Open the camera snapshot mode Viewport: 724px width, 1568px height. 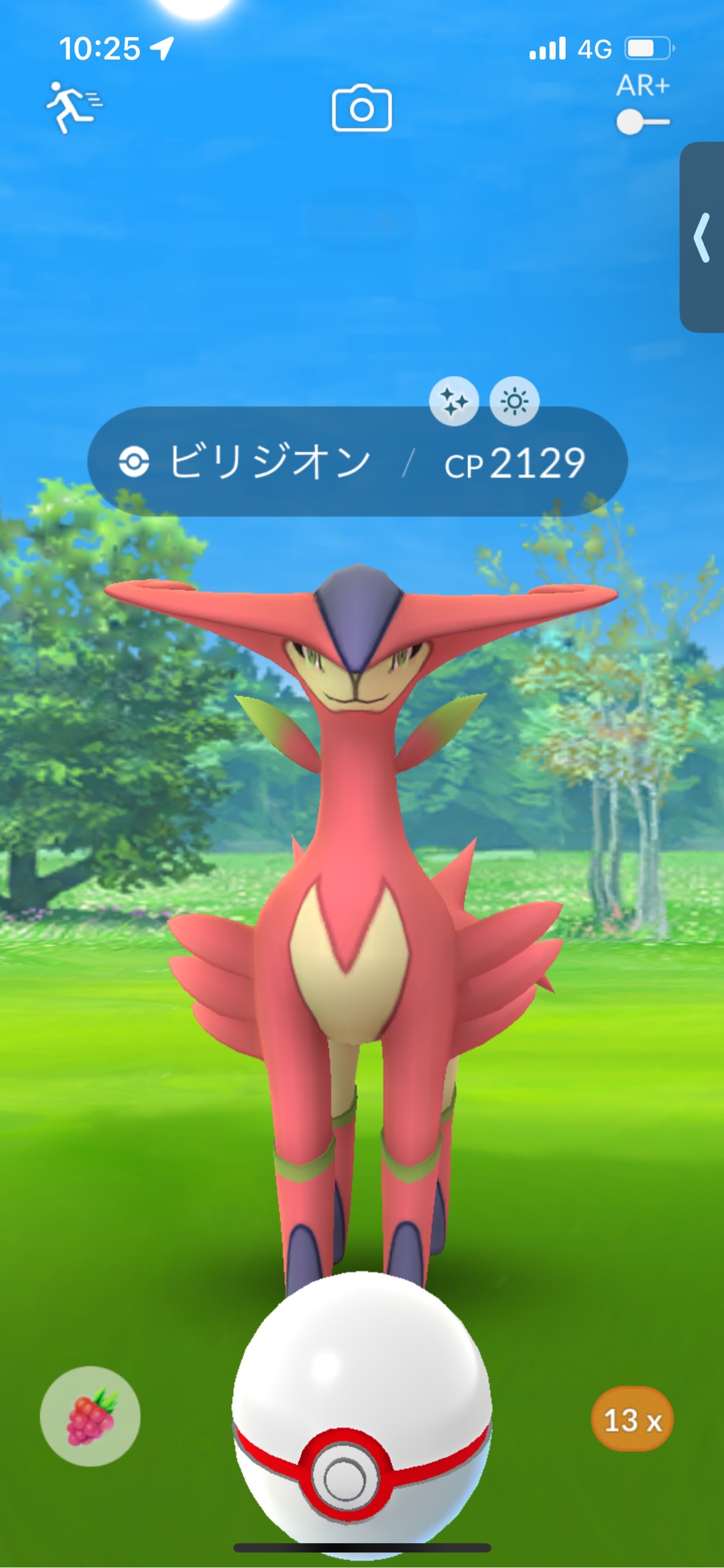coord(362,108)
